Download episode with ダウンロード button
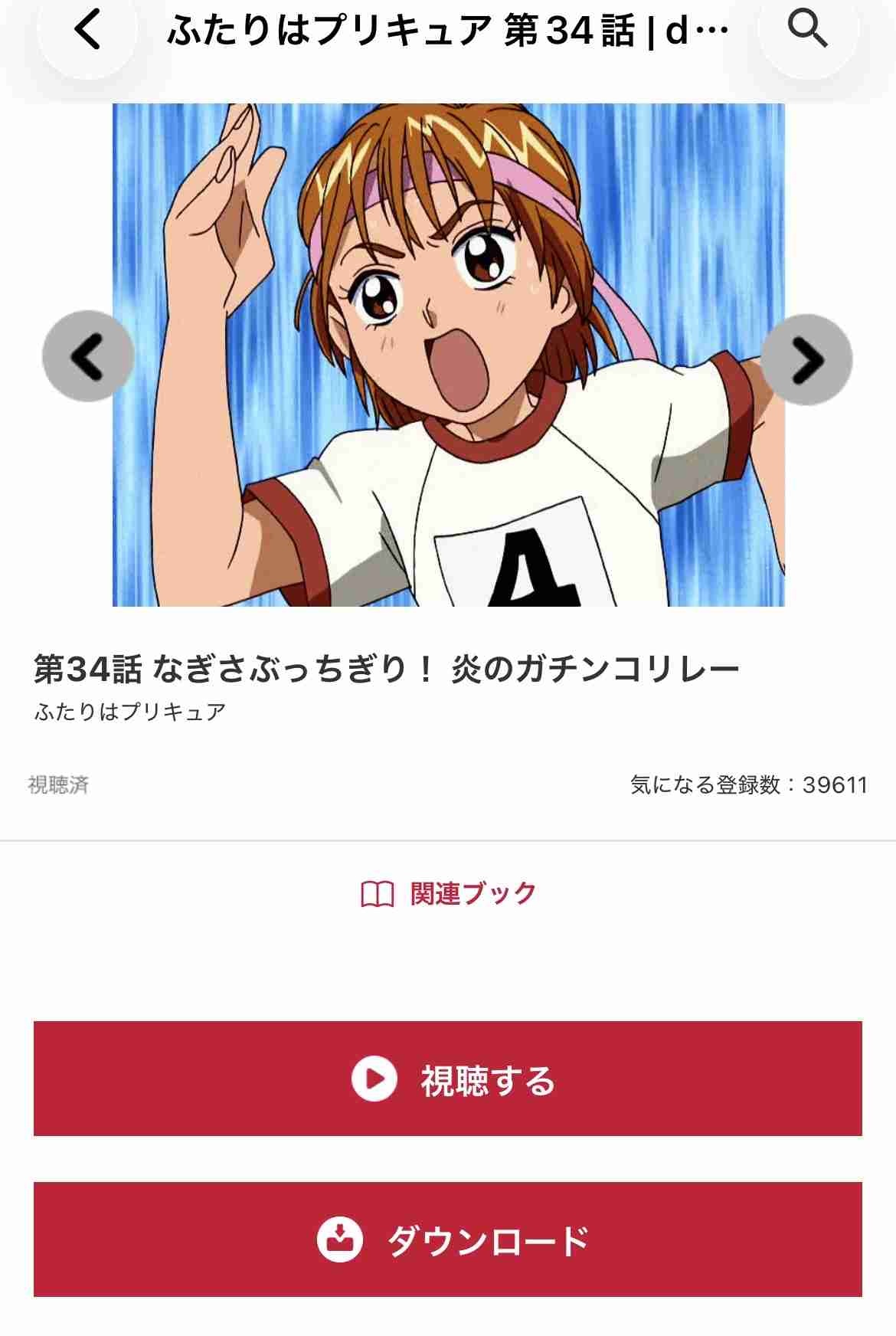Image resolution: width=896 pixels, height=1336 pixels. 448,1239
